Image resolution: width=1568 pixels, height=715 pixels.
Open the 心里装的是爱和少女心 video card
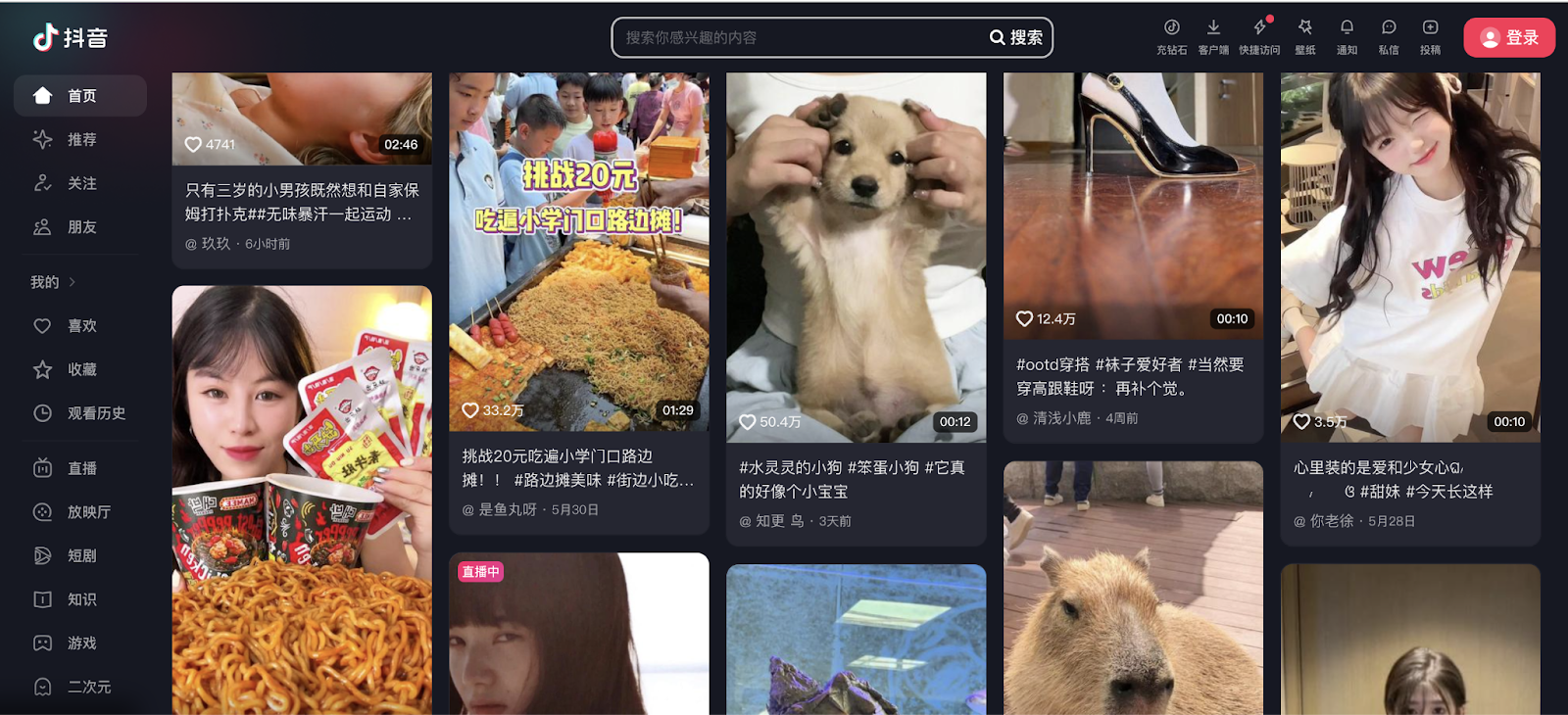(1410, 257)
